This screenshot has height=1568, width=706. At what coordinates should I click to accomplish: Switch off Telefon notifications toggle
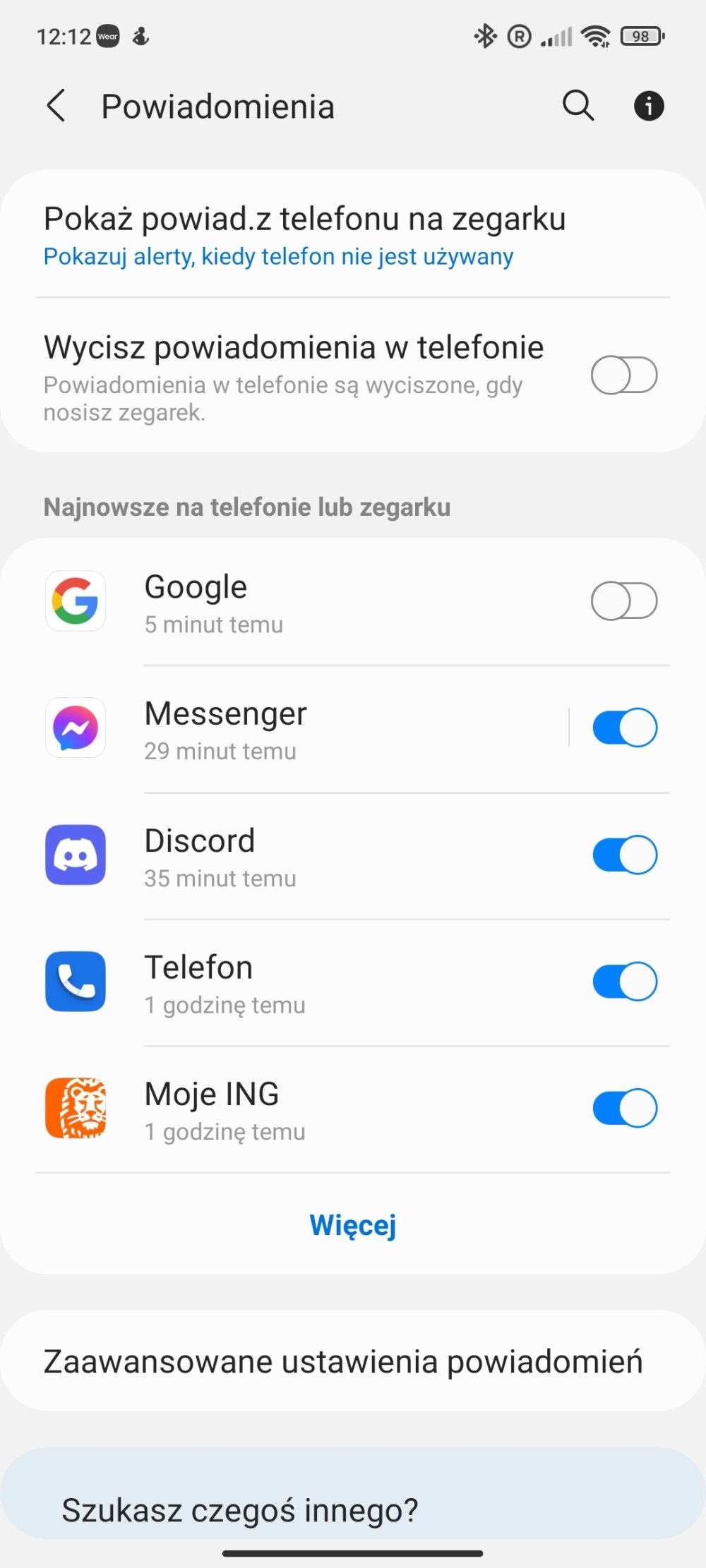click(x=624, y=982)
